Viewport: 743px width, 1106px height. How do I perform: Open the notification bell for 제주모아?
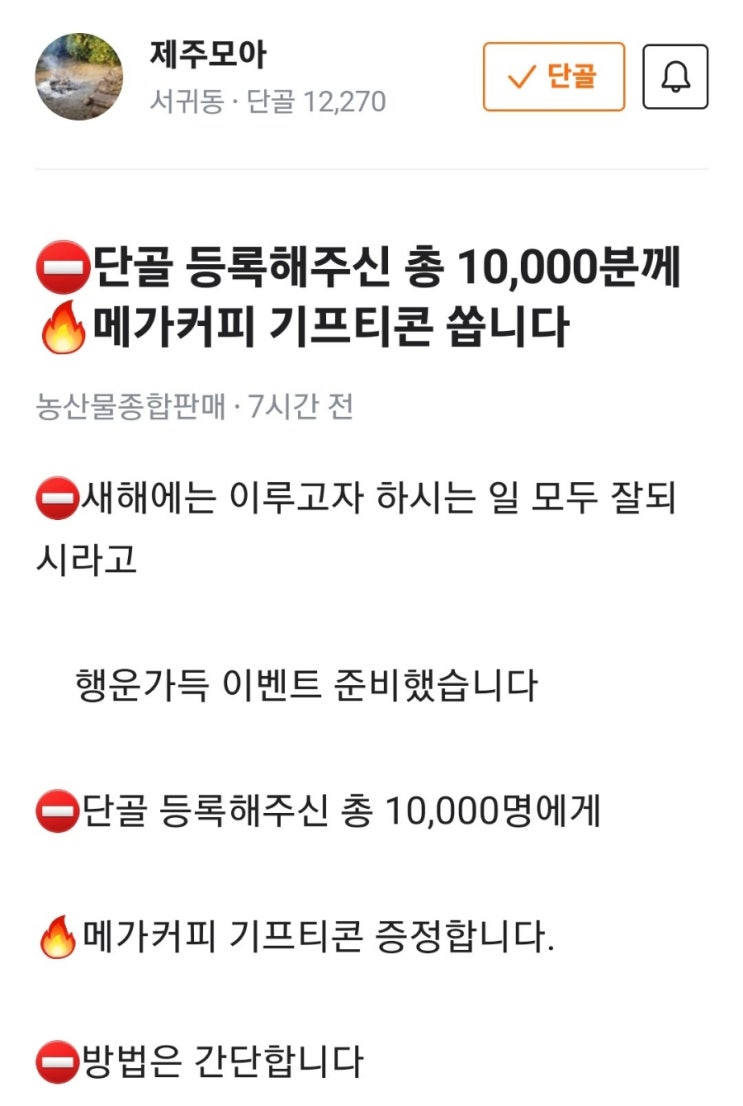pyautogui.click(x=675, y=76)
